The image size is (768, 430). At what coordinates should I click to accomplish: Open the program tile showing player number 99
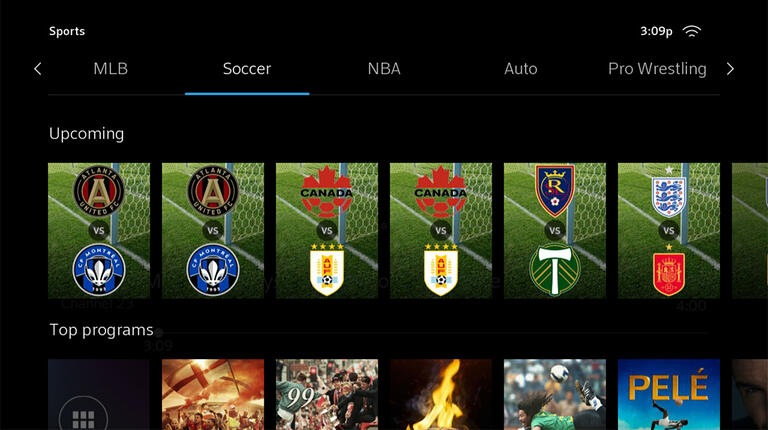pyautogui.click(x=327, y=395)
